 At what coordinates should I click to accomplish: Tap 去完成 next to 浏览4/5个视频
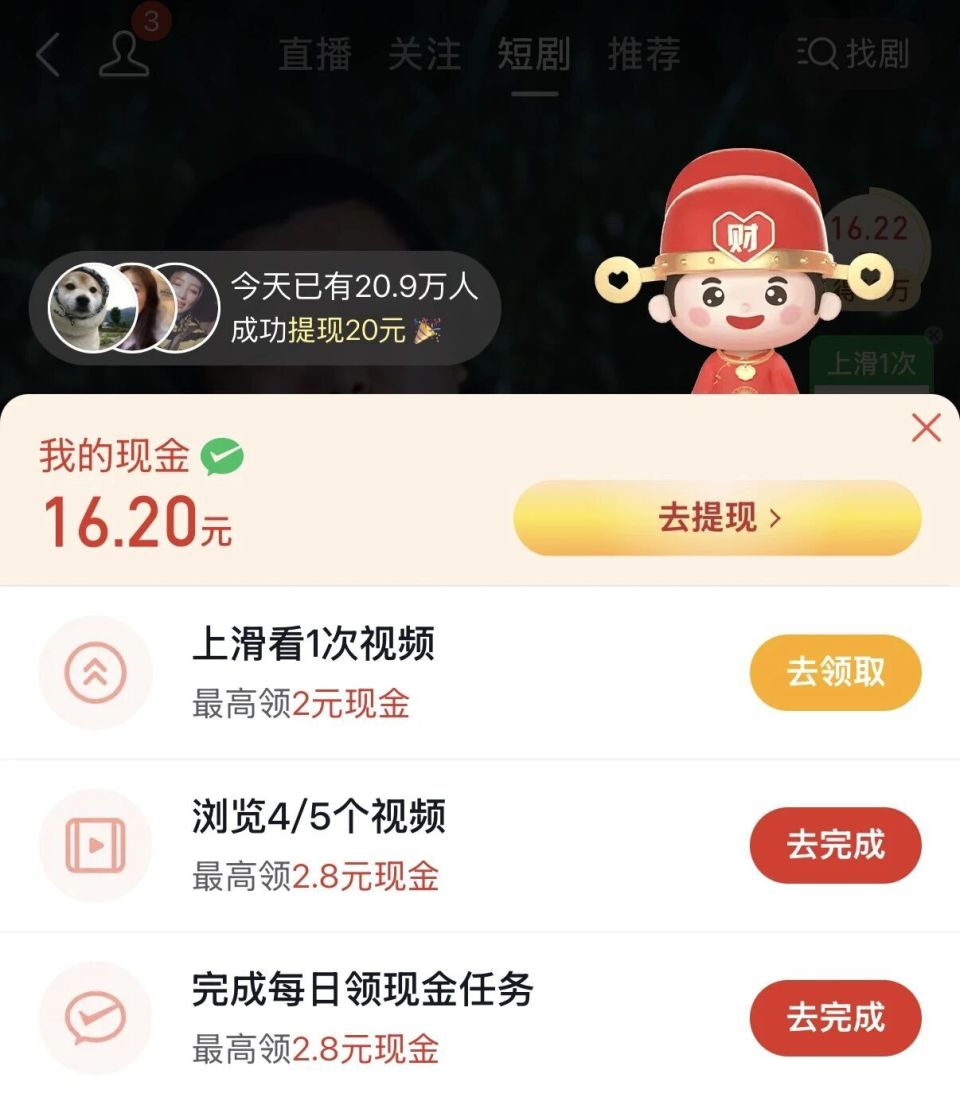tap(835, 845)
